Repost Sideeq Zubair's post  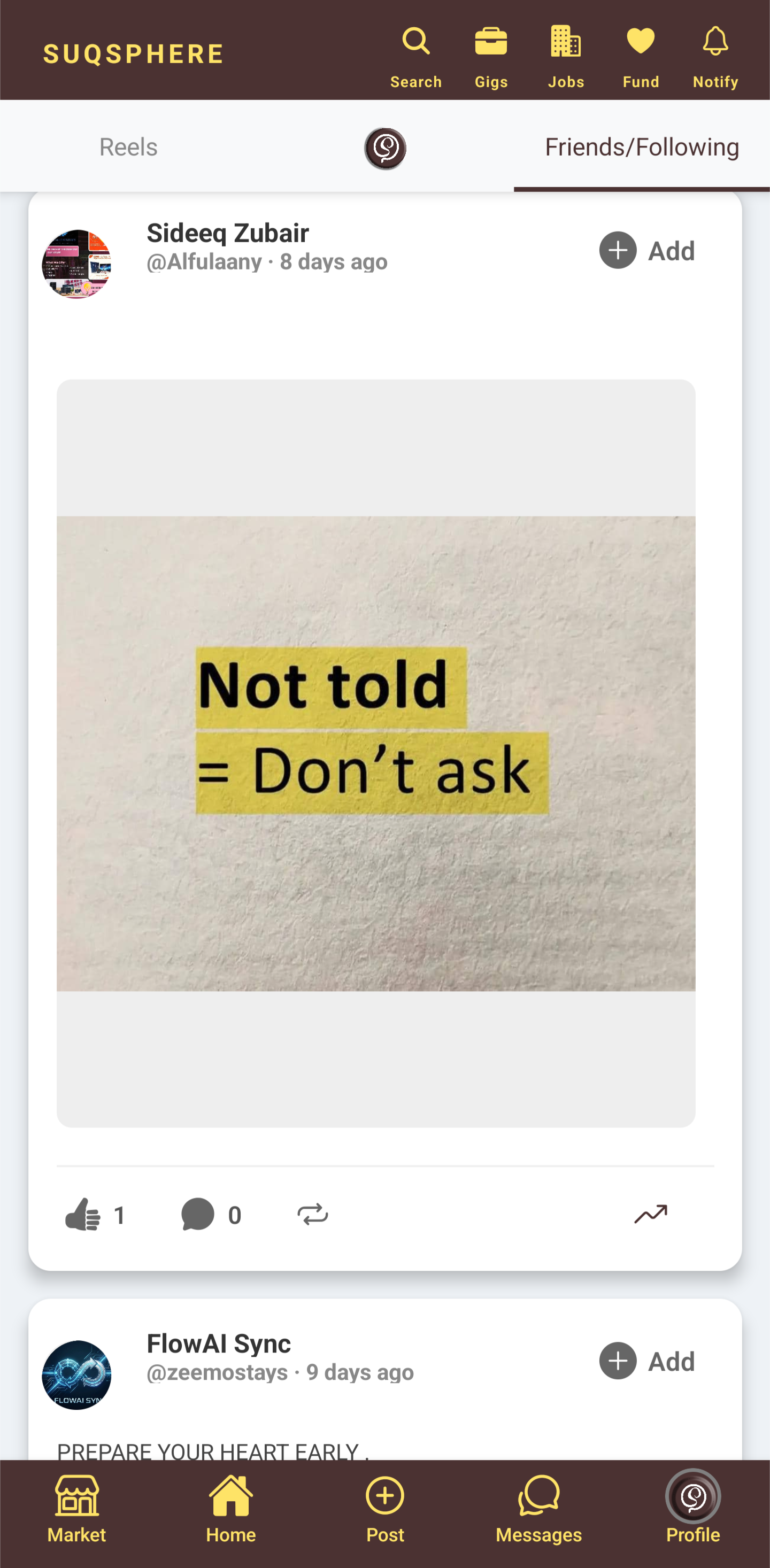click(312, 1214)
